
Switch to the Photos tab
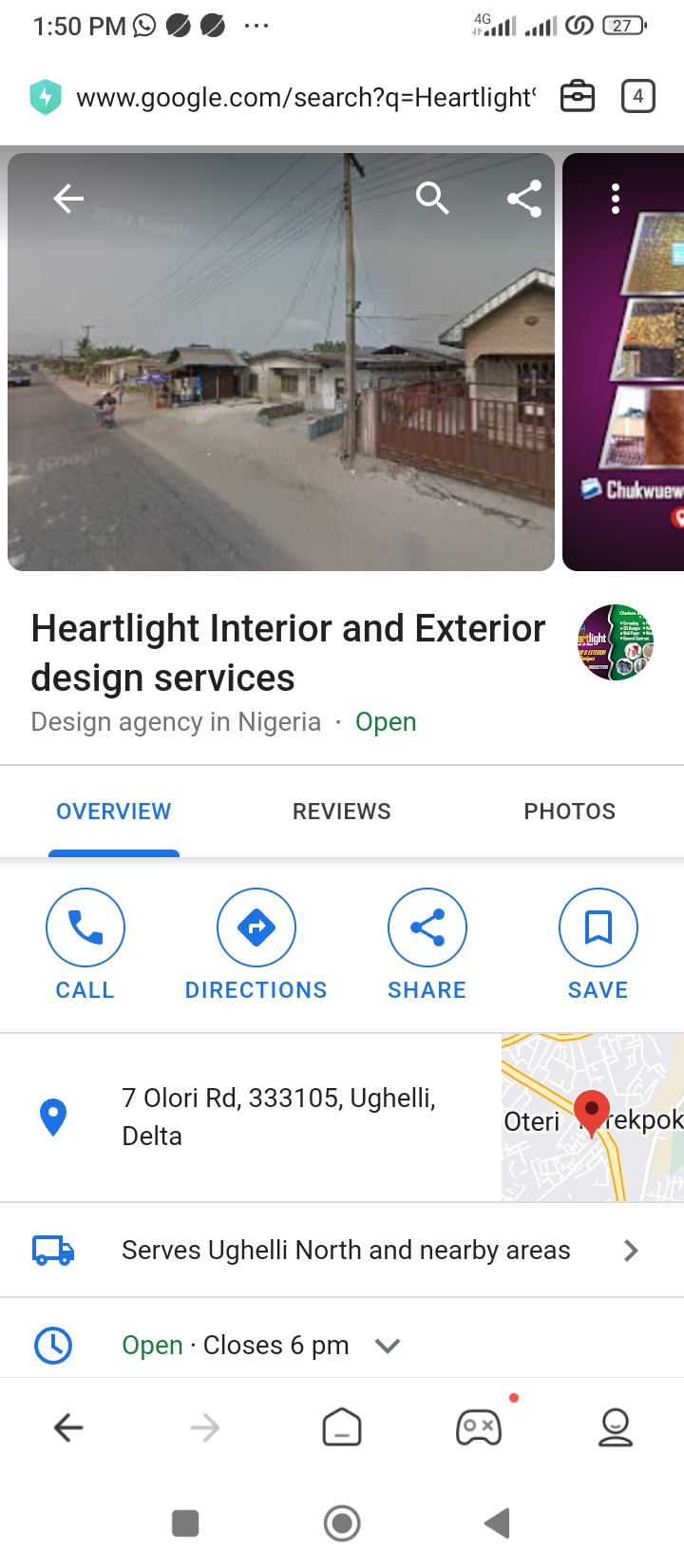569,812
